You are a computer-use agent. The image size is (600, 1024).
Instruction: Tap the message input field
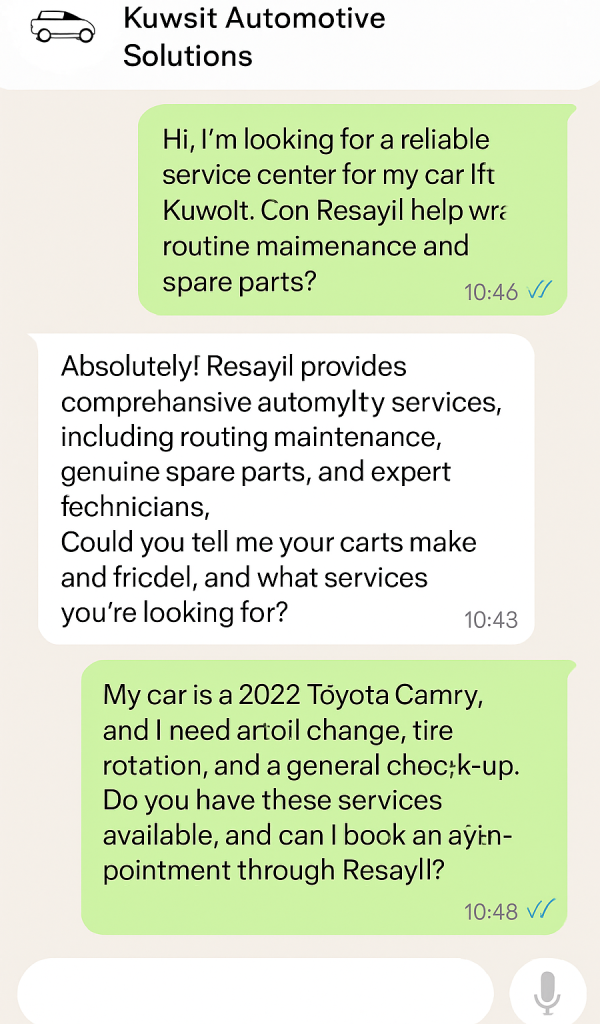pyautogui.click(x=255, y=992)
